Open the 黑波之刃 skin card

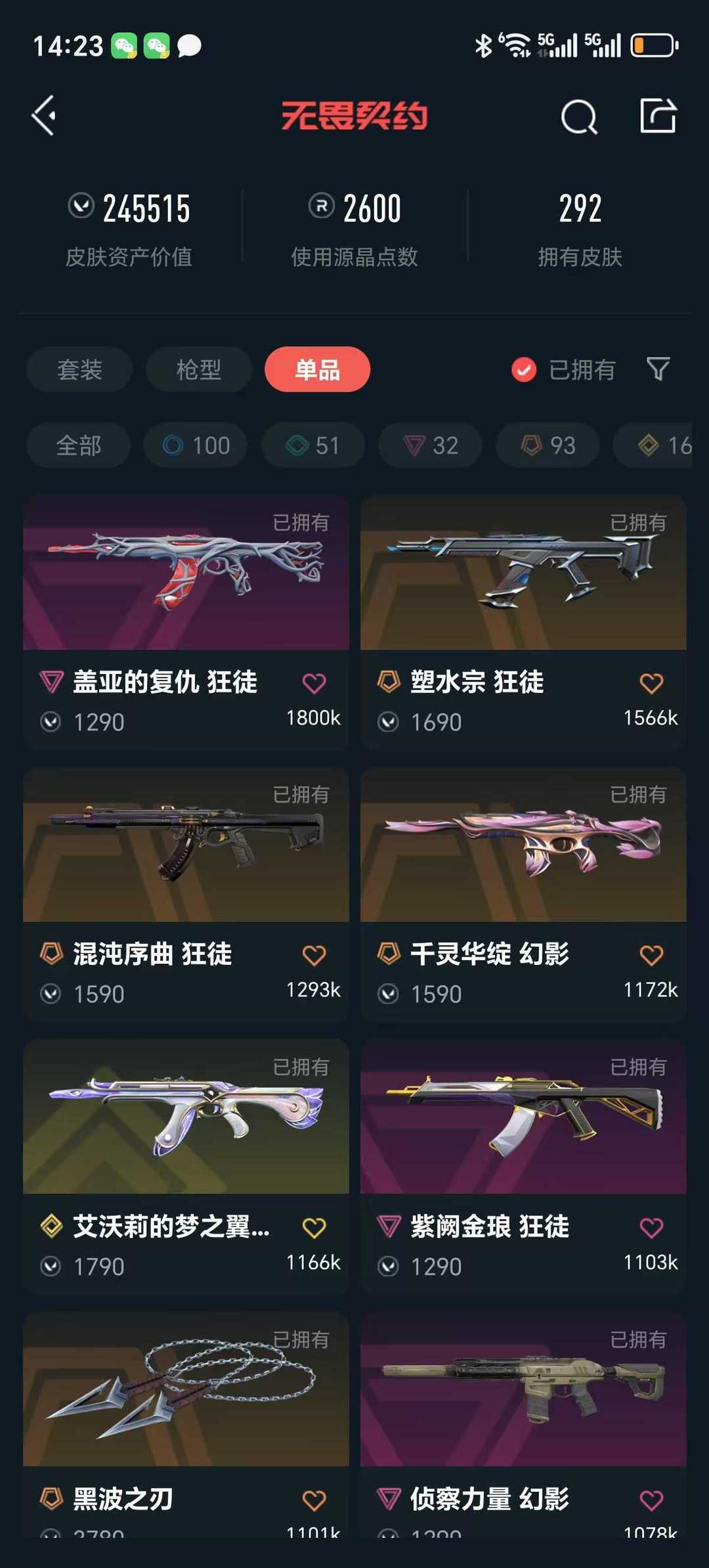tap(186, 1425)
